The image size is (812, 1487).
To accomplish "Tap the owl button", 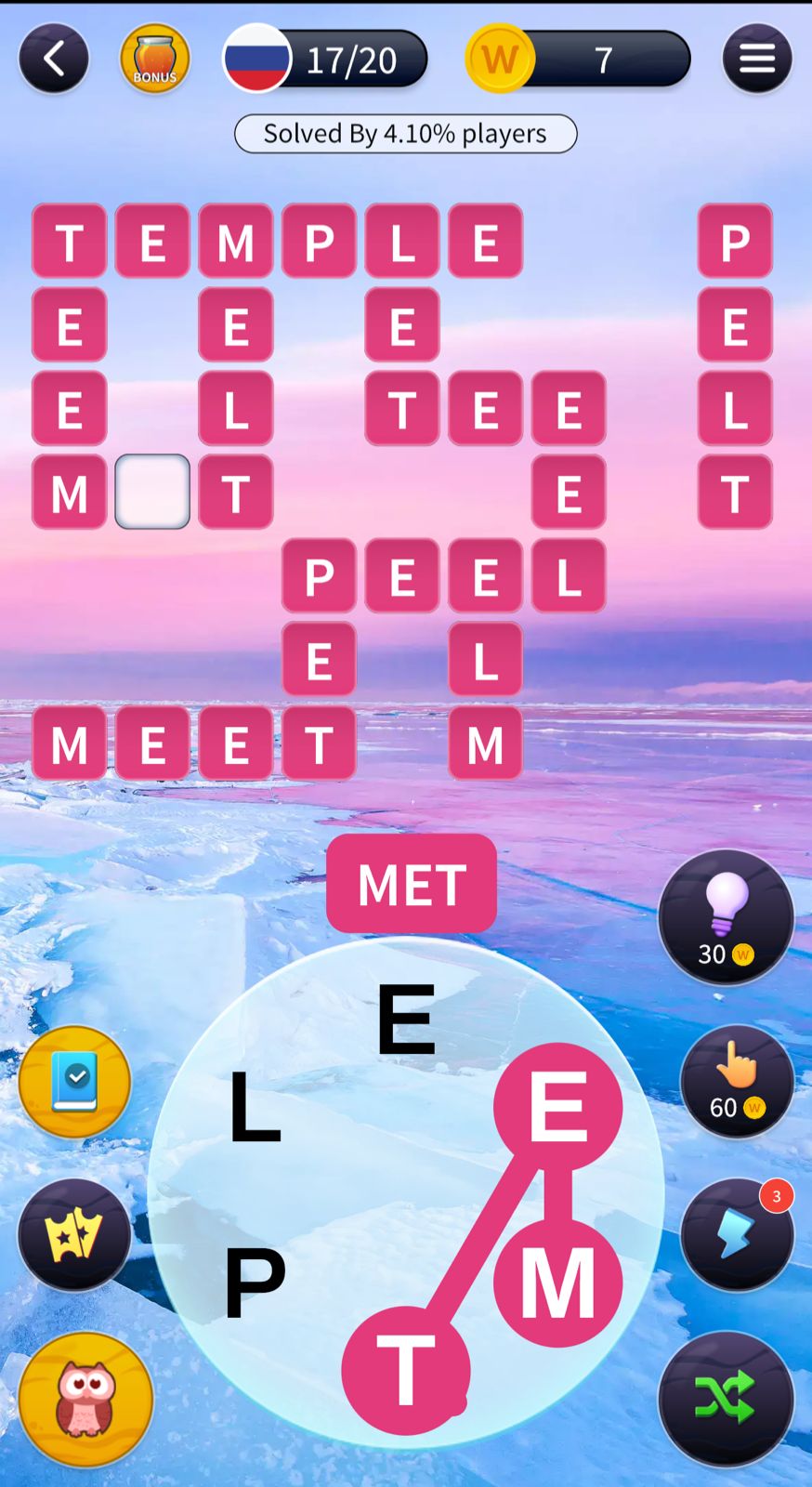I will click(x=85, y=1399).
